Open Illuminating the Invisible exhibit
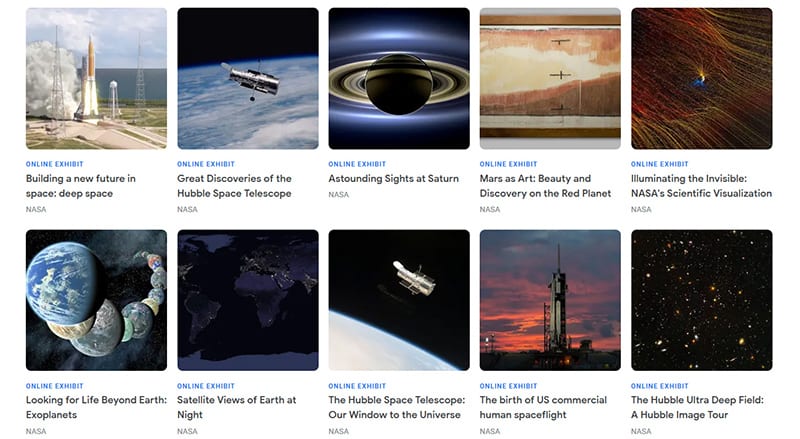The width and height of the screenshot is (800, 439). (x=701, y=79)
